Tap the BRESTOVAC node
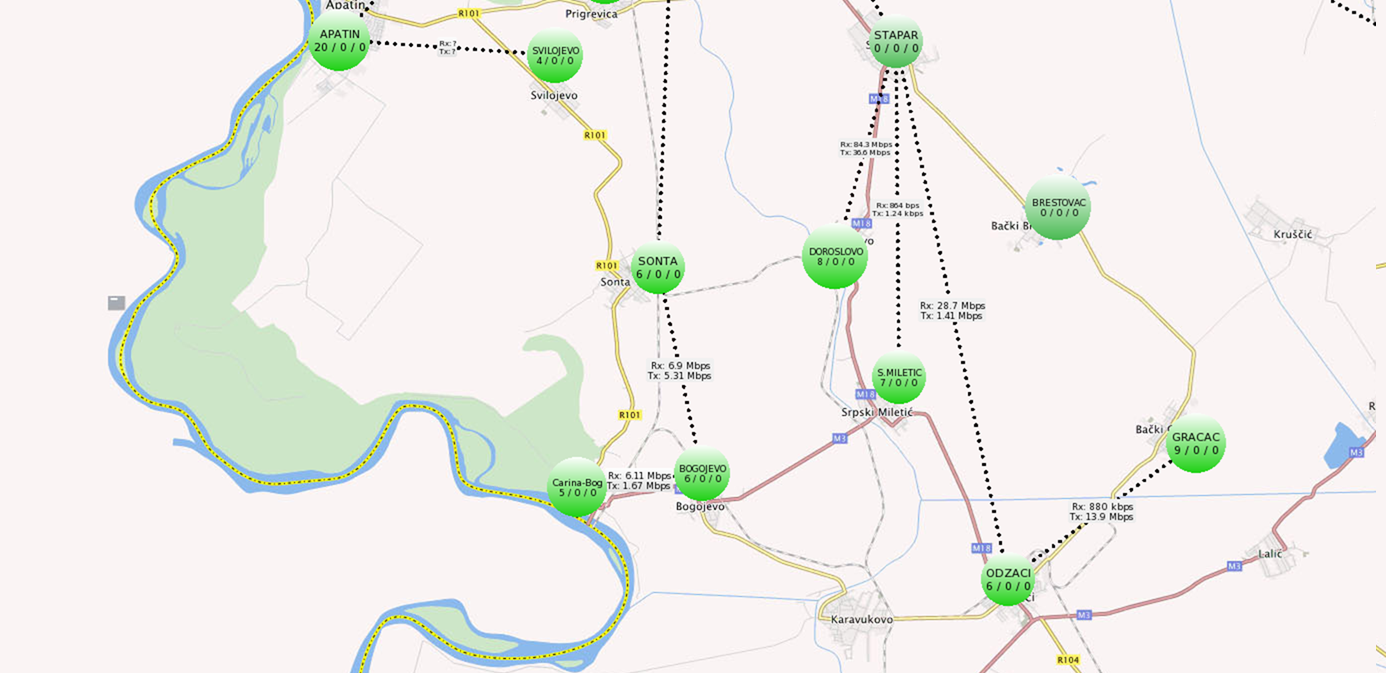1386x673 pixels. [1058, 207]
